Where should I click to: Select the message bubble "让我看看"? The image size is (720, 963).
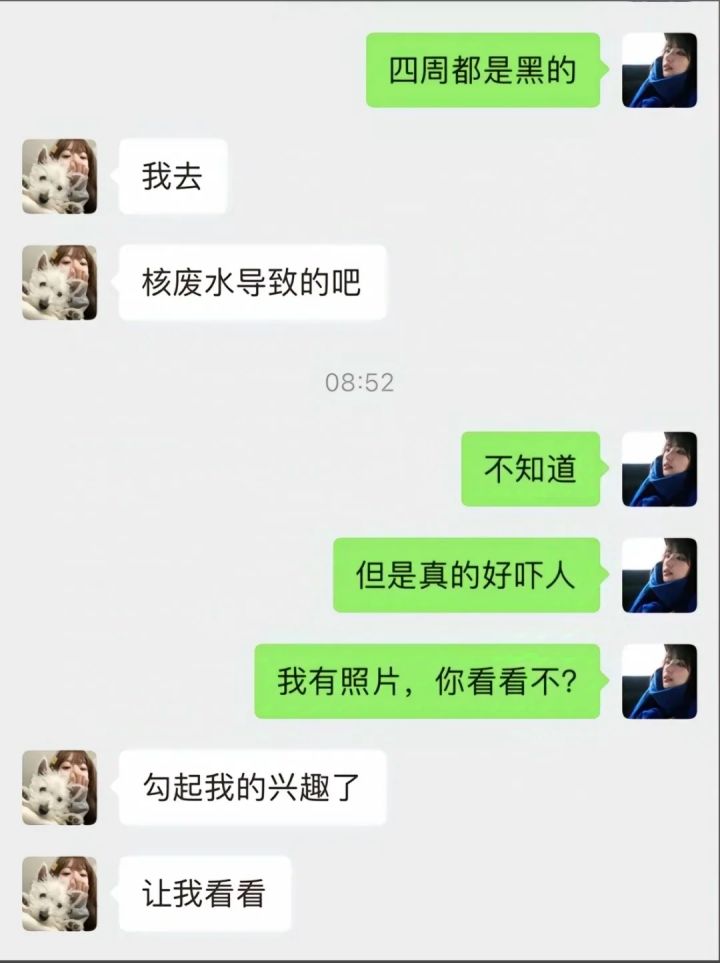[205, 893]
